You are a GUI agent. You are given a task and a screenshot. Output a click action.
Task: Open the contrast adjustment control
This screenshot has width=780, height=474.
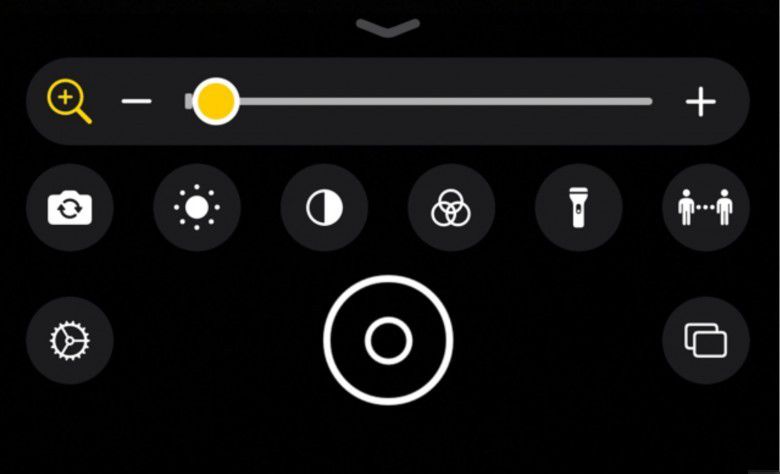coord(324,208)
